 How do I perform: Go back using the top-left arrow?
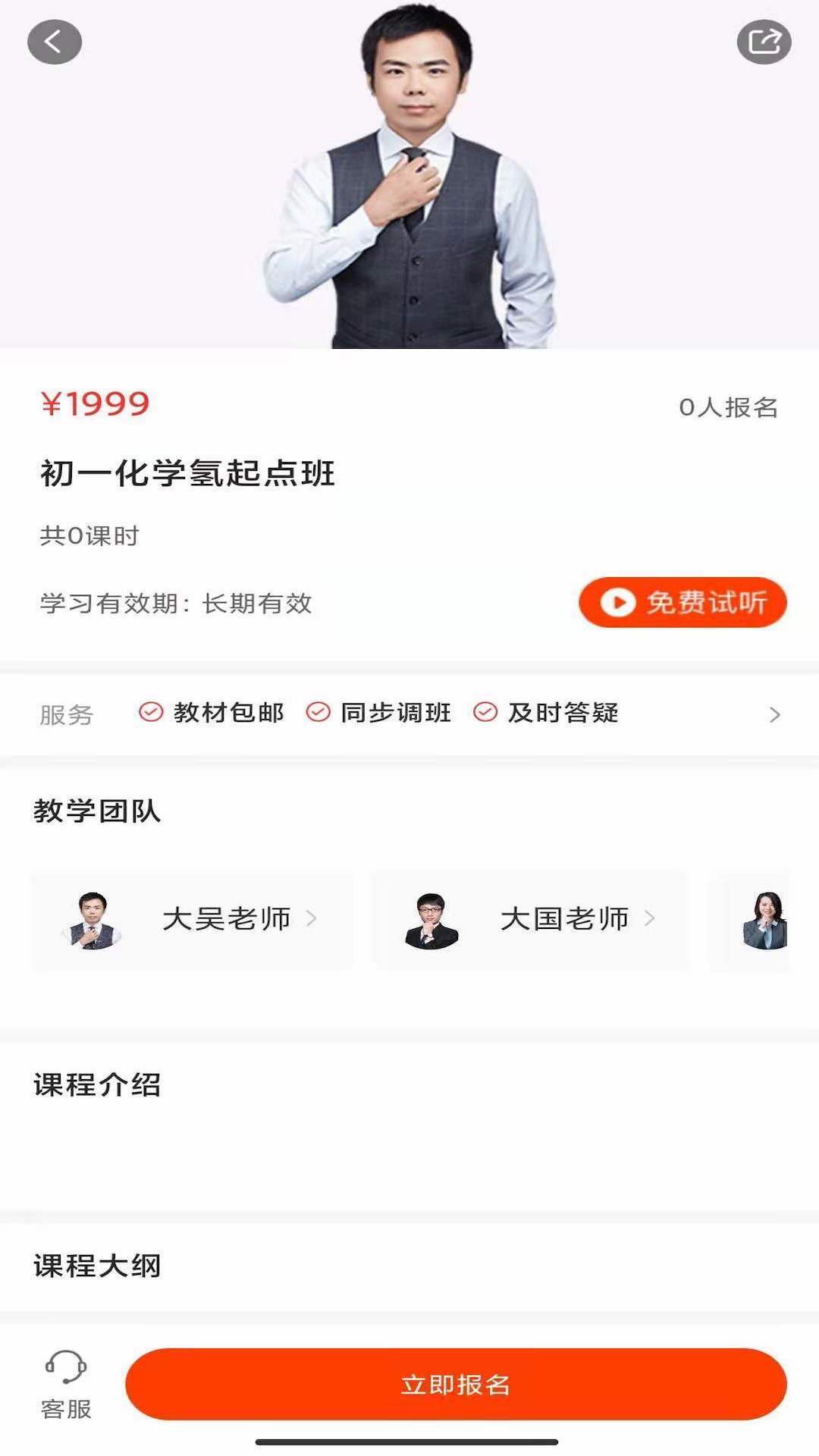55,42
